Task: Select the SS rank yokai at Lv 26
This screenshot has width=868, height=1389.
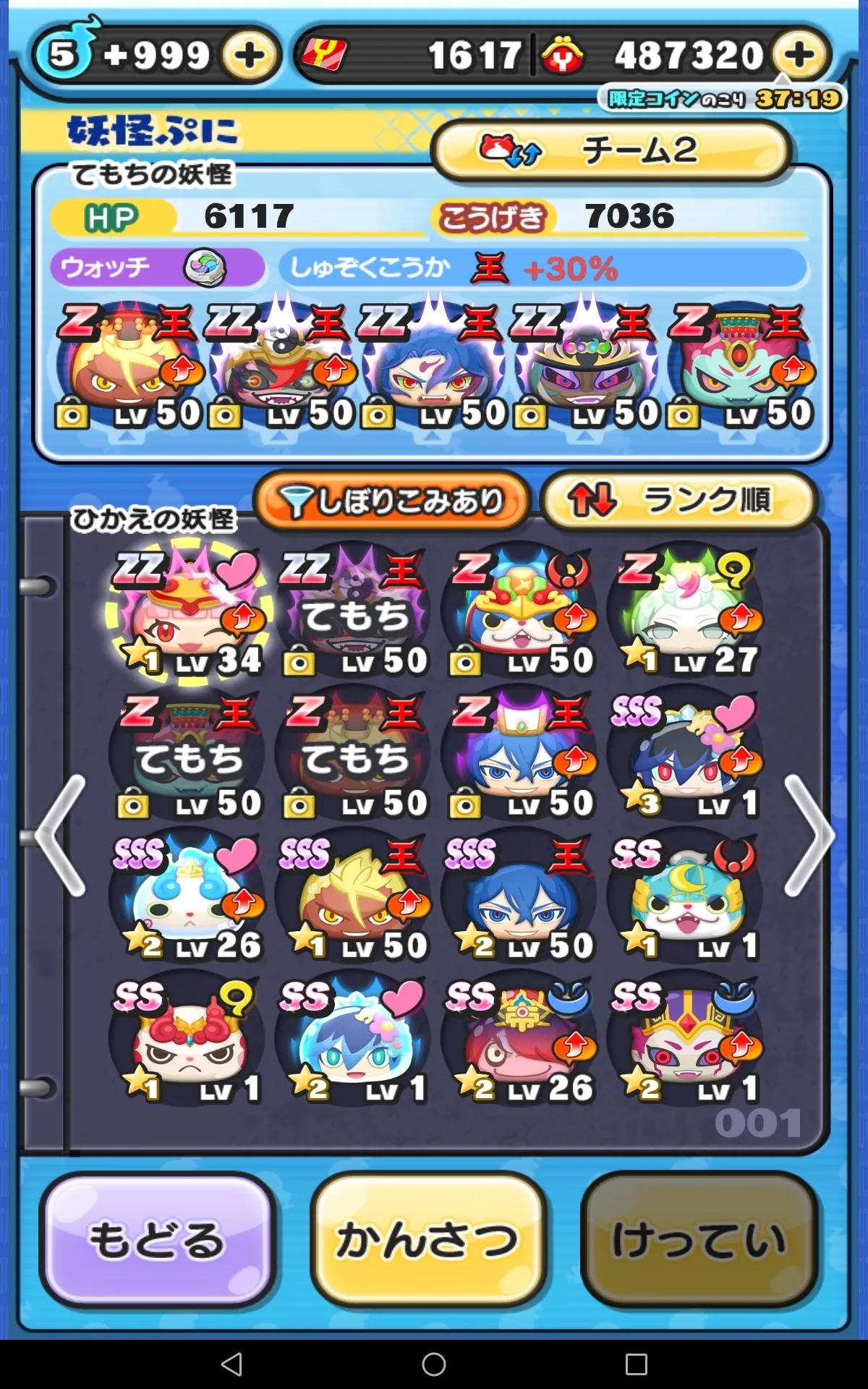Action: pos(519,1040)
